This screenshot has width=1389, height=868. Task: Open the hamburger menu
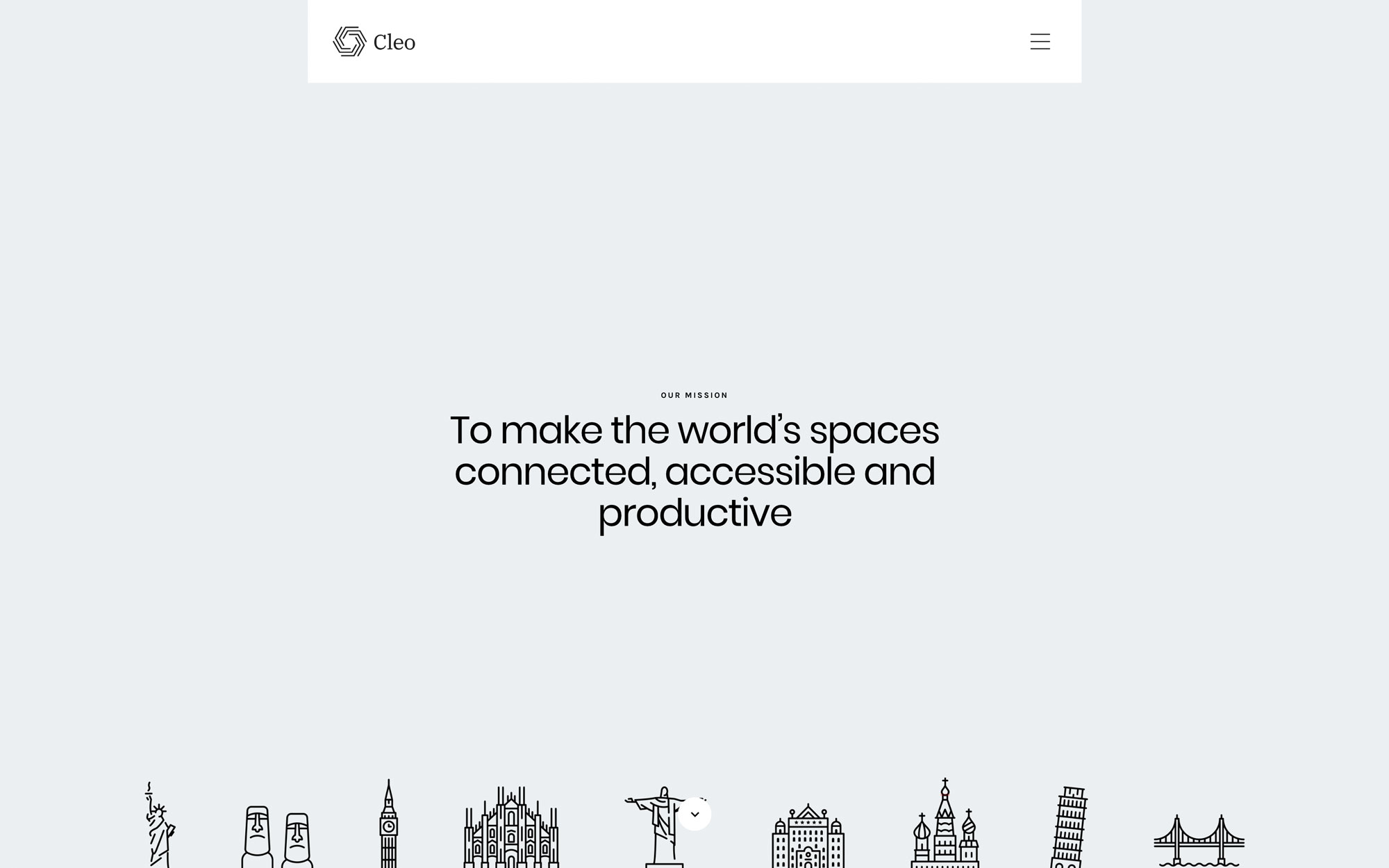[1040, 42]
